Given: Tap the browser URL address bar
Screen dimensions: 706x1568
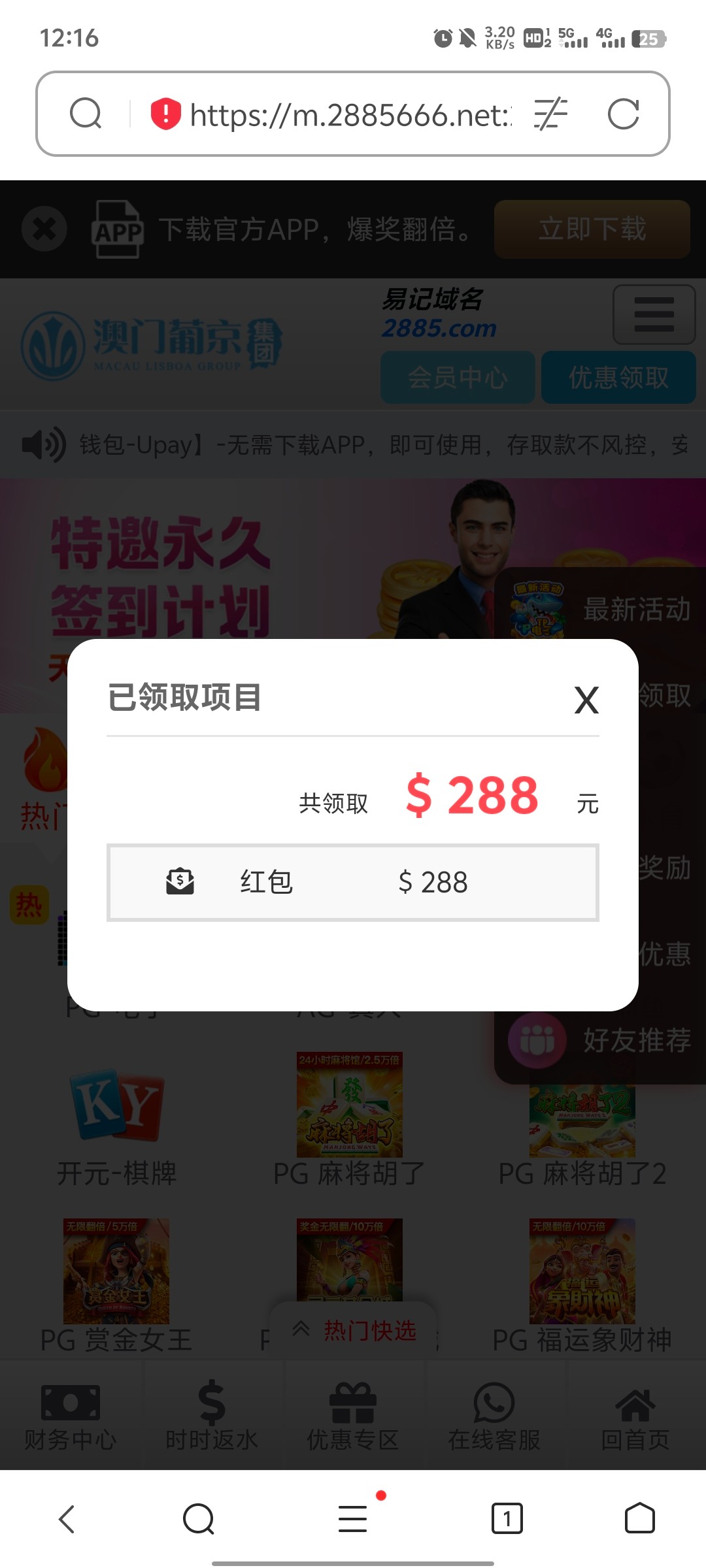Looking at the screenshot, I should pyautogui.click(x=350, y=115).
